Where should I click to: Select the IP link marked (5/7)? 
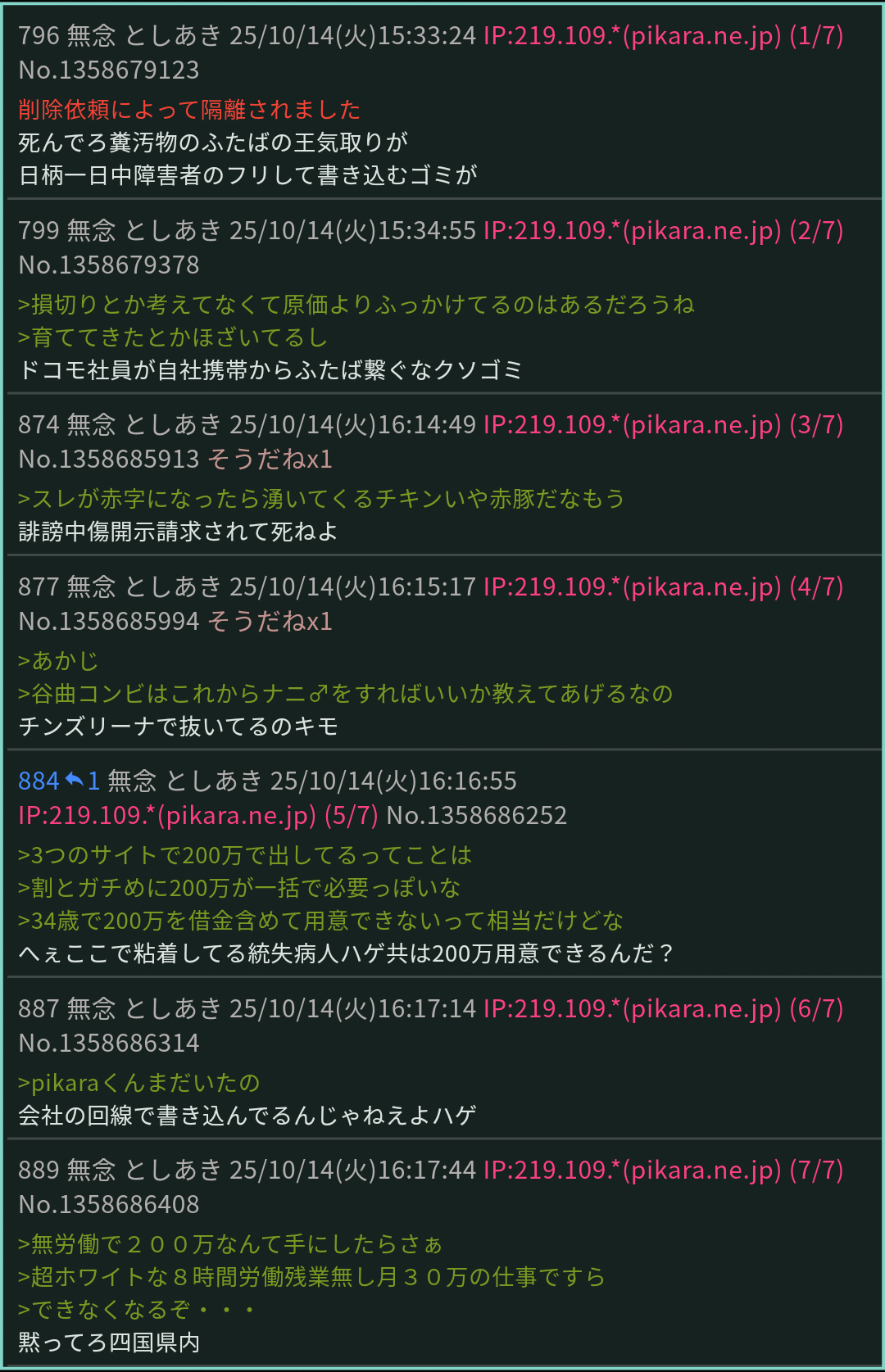click(x=197, y=816)
